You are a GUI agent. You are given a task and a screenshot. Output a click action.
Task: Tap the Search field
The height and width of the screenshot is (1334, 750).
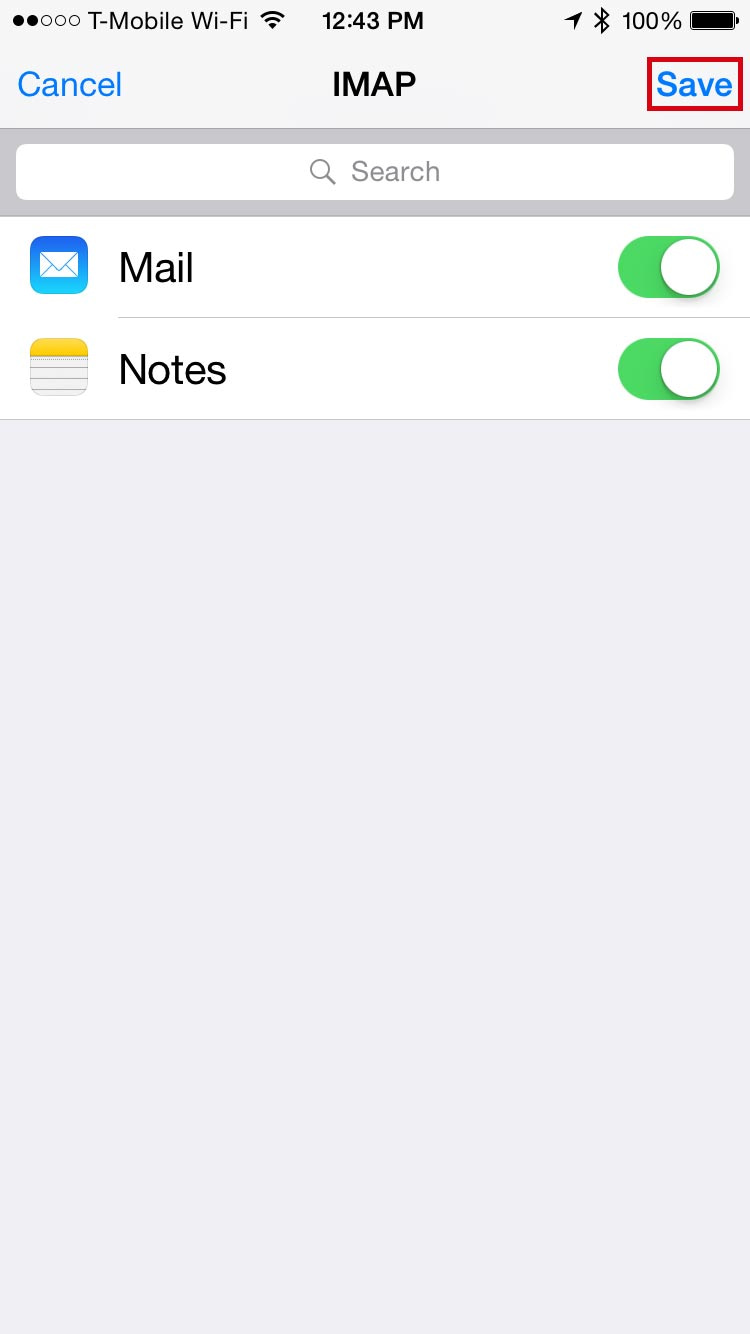click(375, 172)
